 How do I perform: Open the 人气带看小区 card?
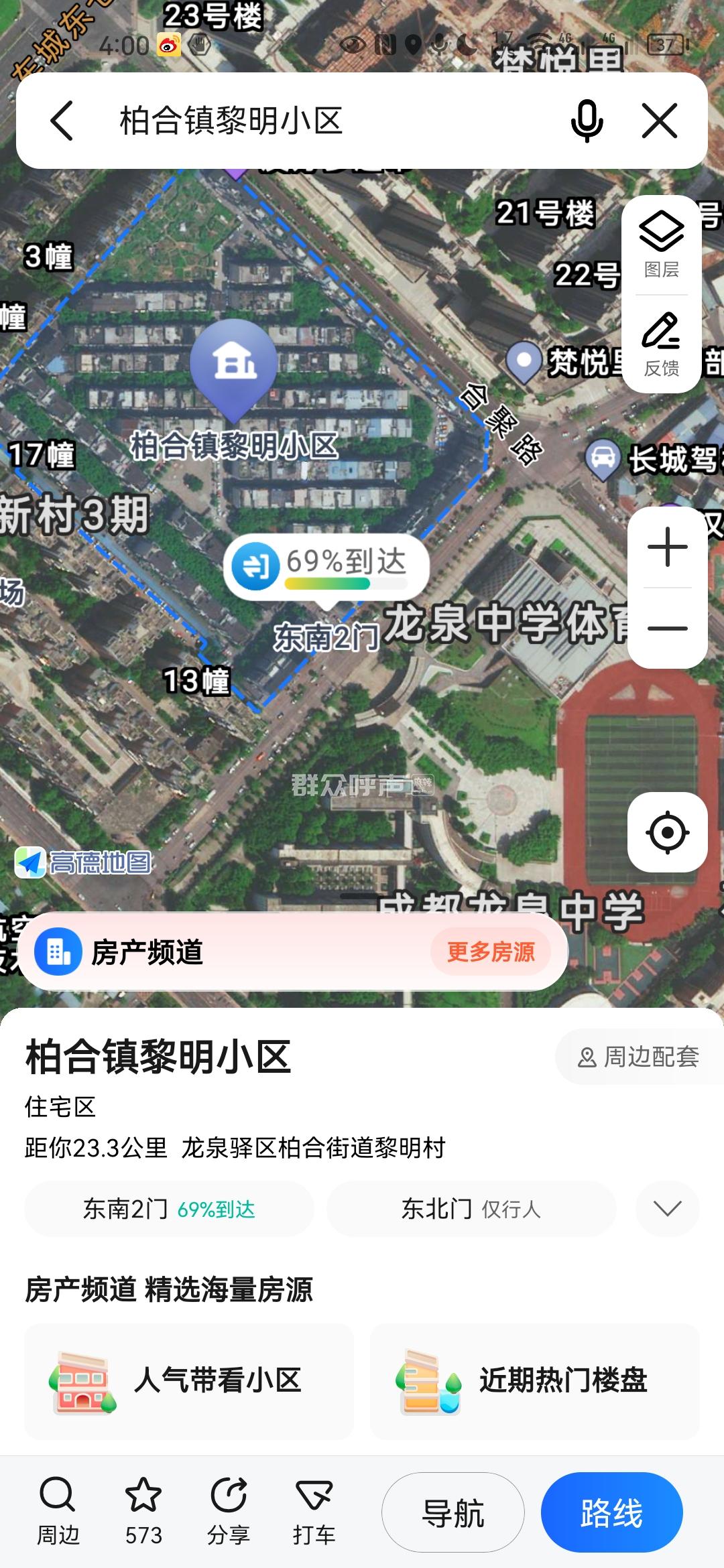(x=189, y=1381)
